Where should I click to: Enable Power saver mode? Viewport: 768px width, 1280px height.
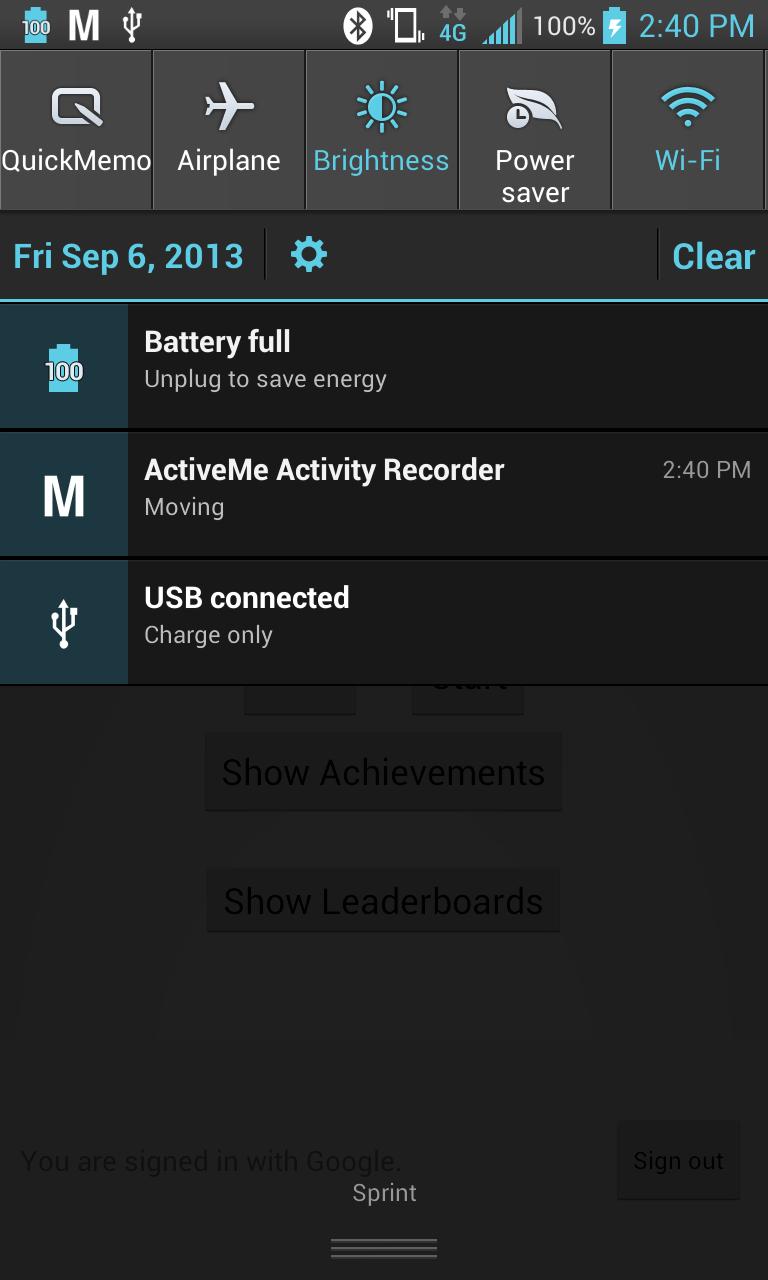coord(534,128)
